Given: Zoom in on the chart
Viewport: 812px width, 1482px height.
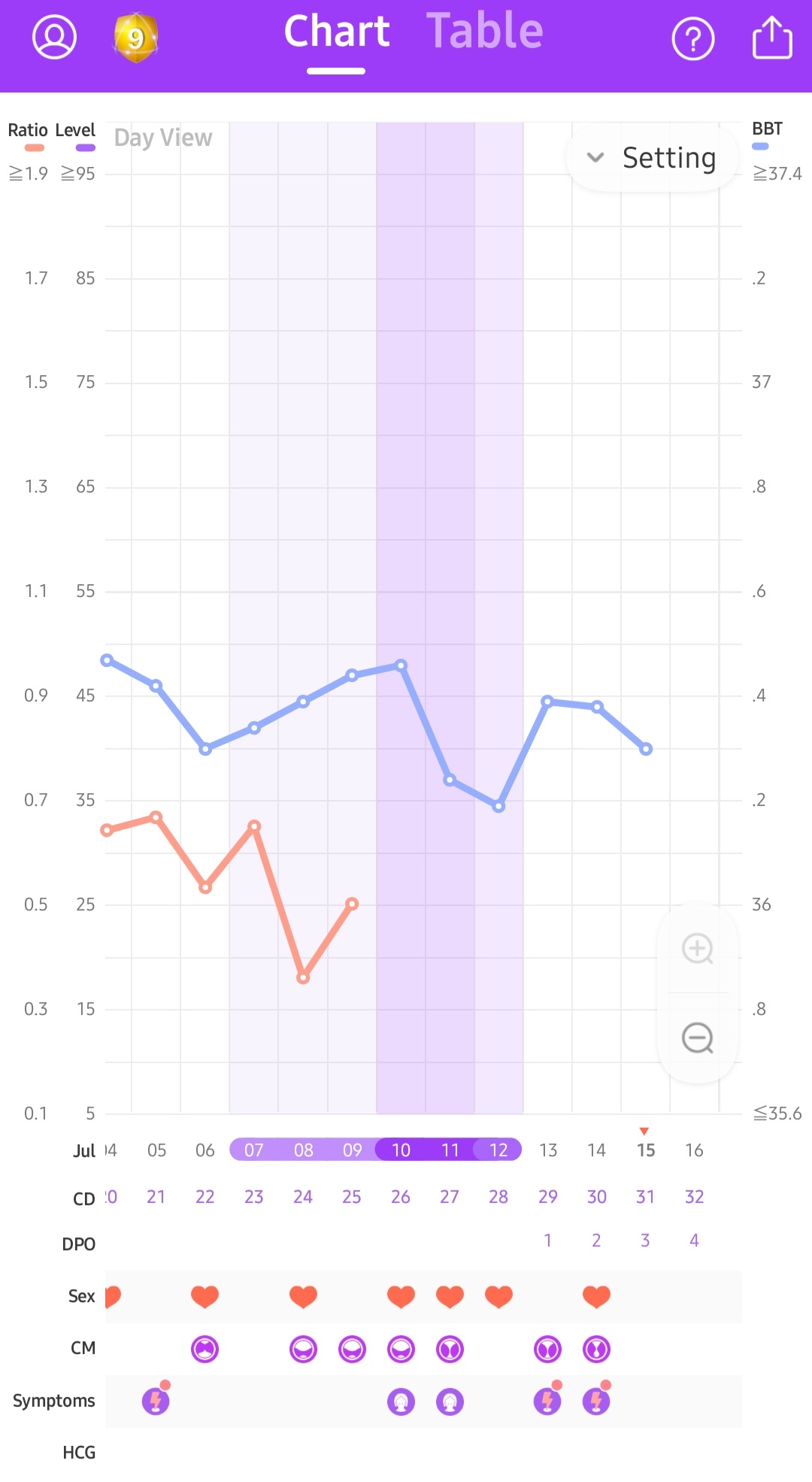Looking at the screenshot, I should pos(698,949).
